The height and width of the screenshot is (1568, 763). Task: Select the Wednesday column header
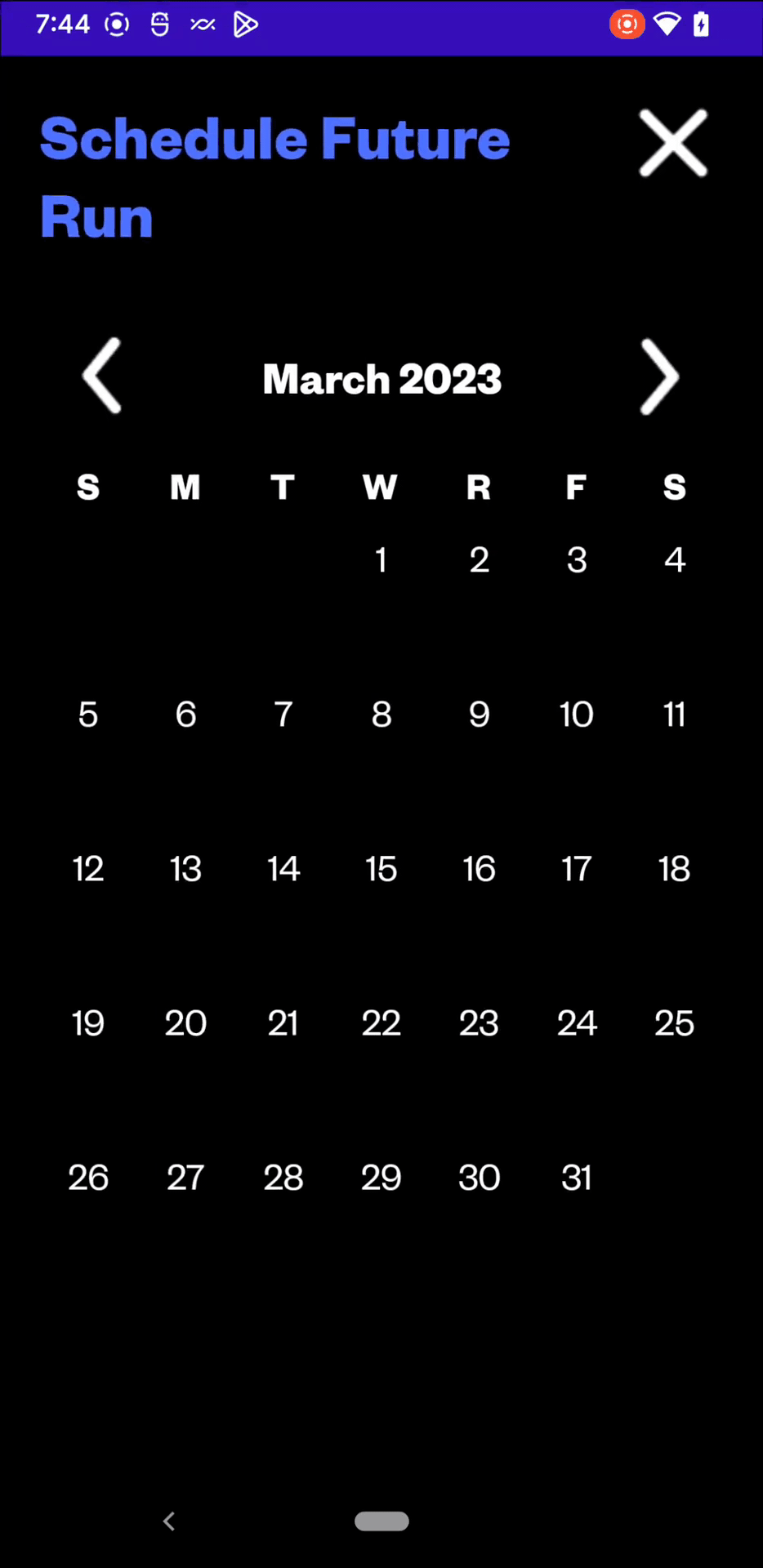click(379, 488)
